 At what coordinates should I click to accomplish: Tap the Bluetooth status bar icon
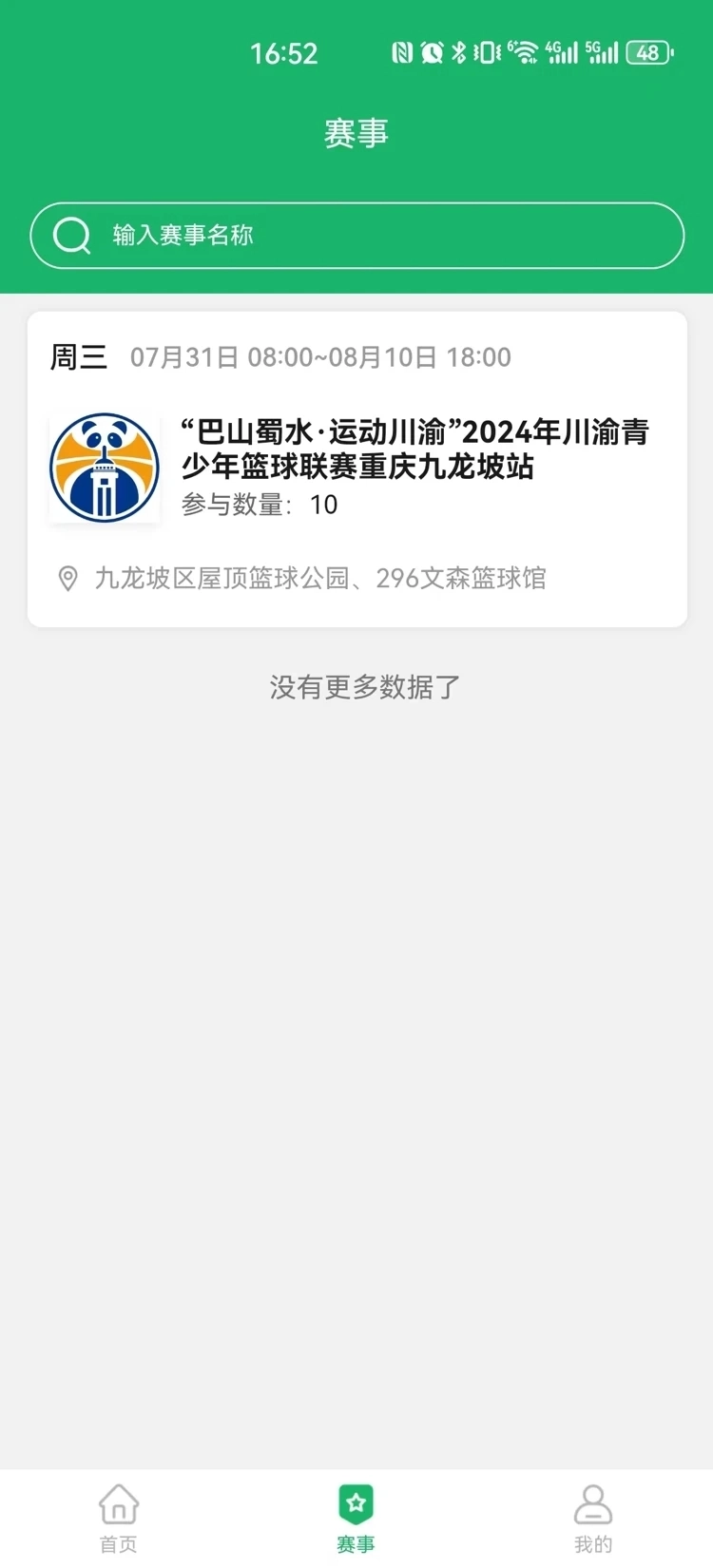tap(457, 53)
